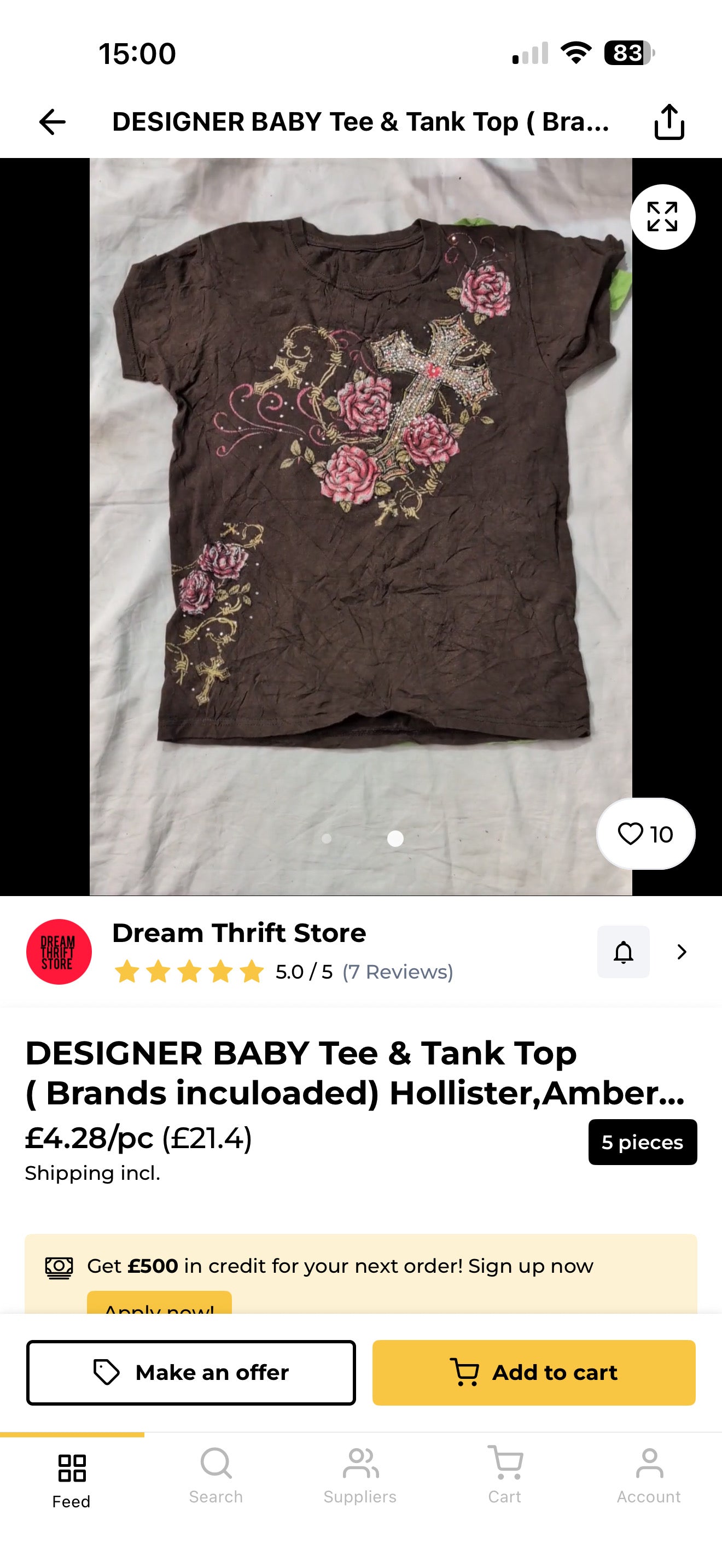Enable notifications bell for Dream Thrift Store
The width and height of the screenshot is (722, 1568).
624,952
